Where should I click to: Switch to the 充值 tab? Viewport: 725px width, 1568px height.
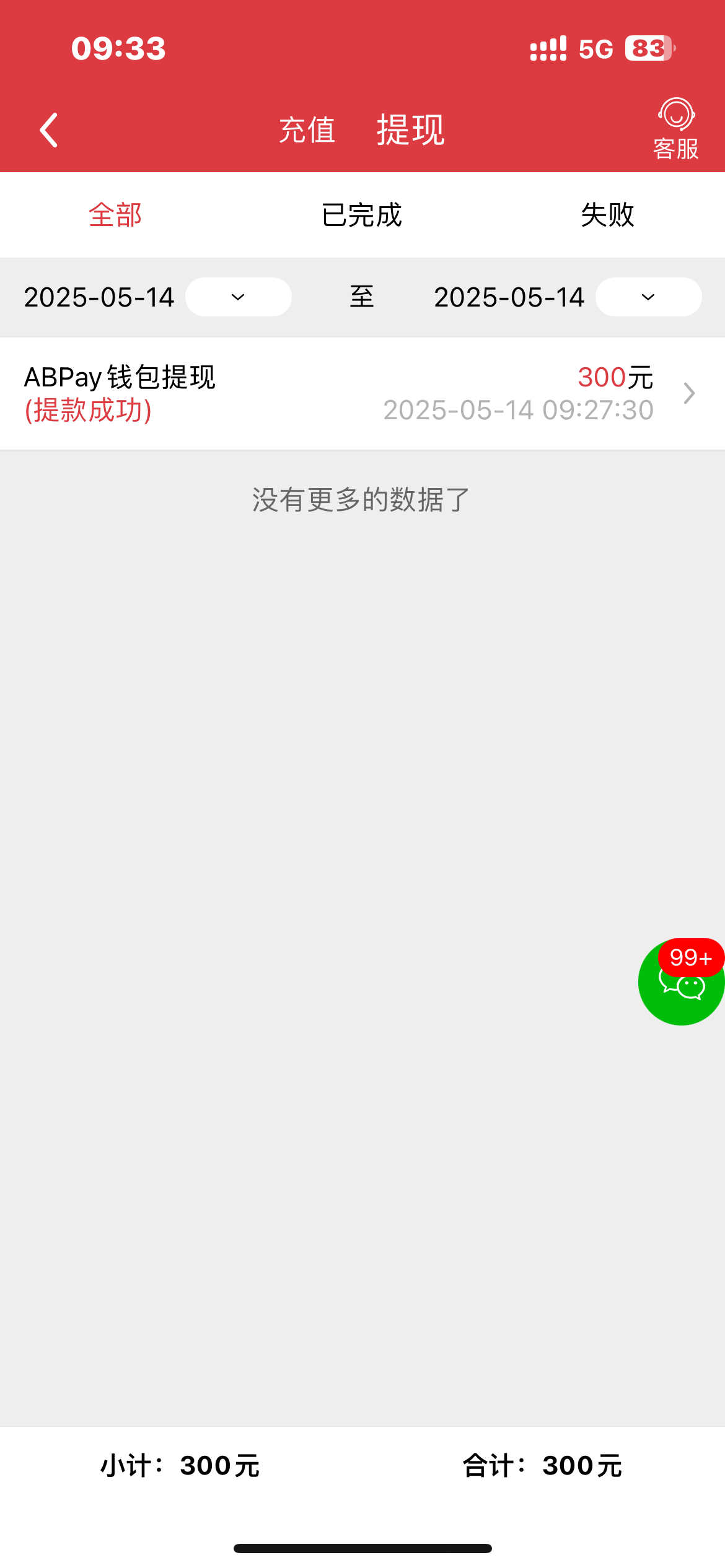coord(307,130)
